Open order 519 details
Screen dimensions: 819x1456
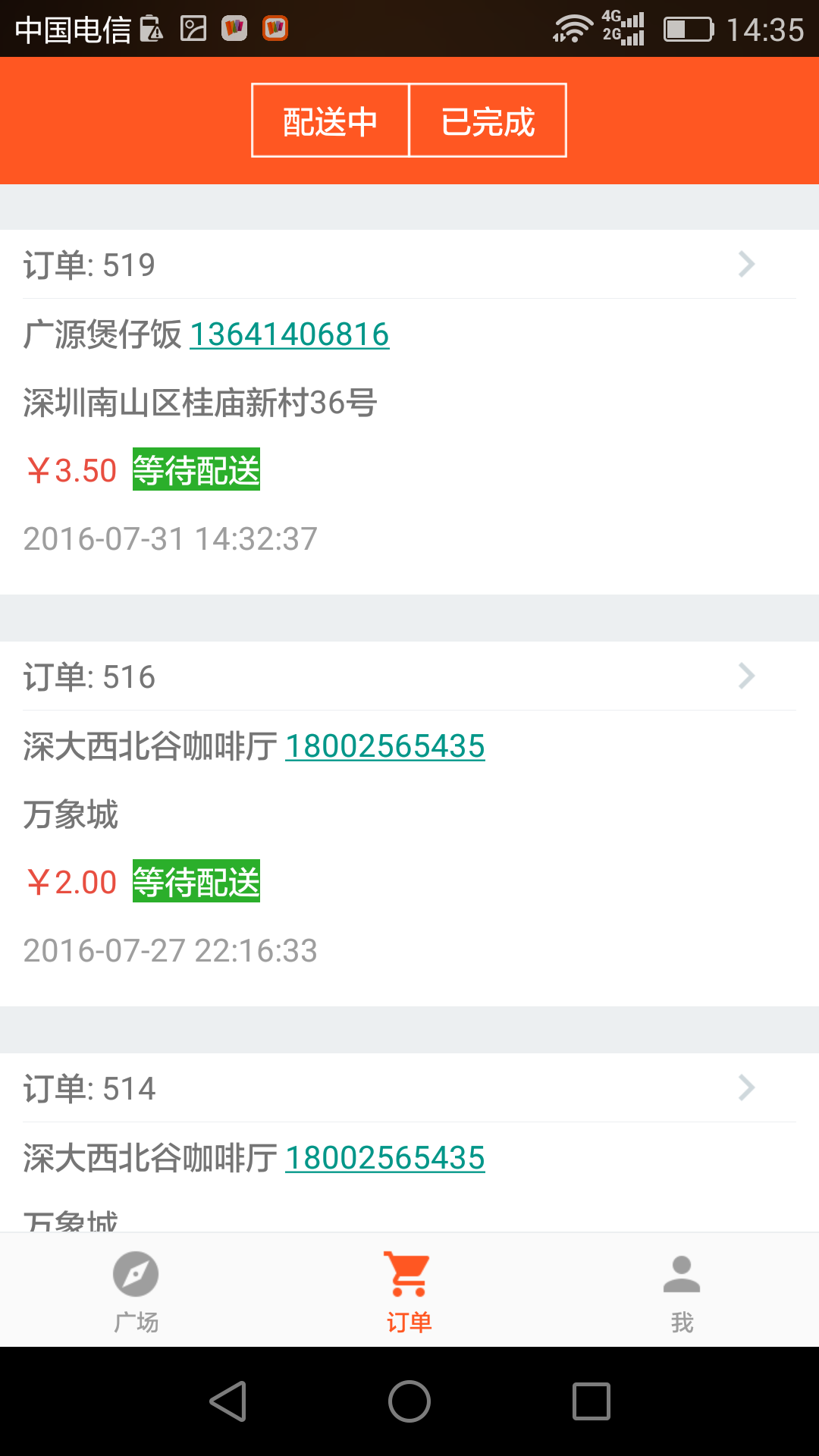(409, 265)
